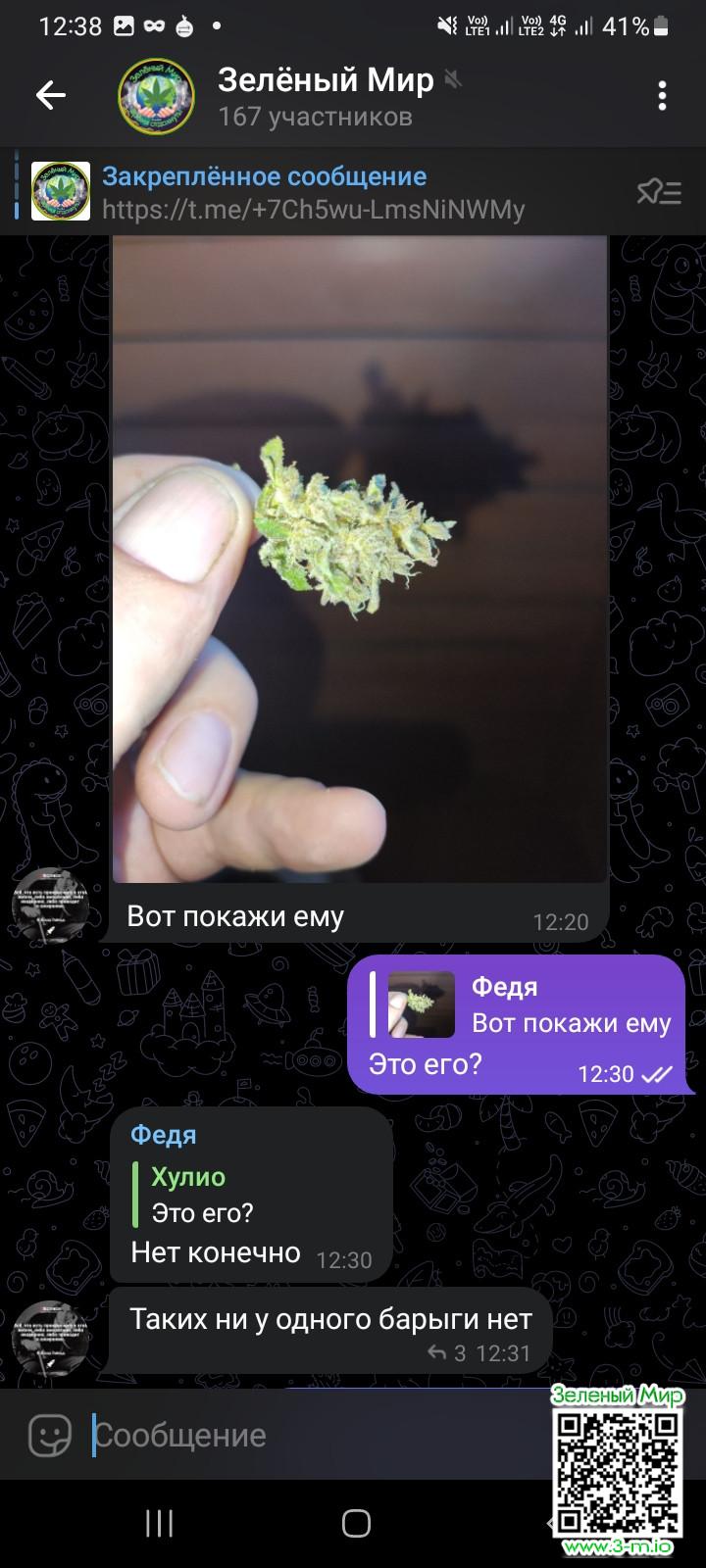Tap the quoted Федя reply in the purple message

(520, 1004)
